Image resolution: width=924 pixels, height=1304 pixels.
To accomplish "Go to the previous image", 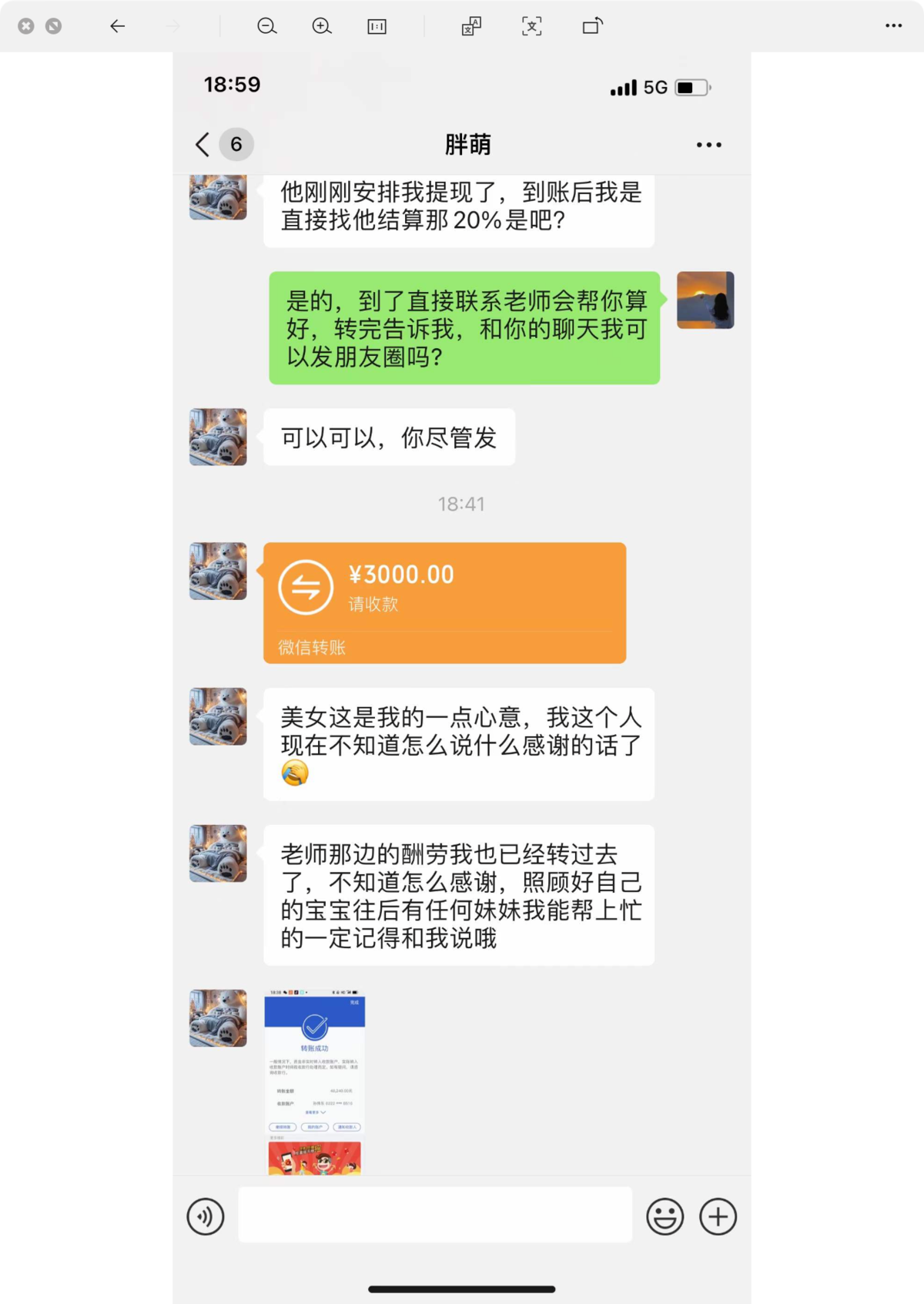I will 117,26.
